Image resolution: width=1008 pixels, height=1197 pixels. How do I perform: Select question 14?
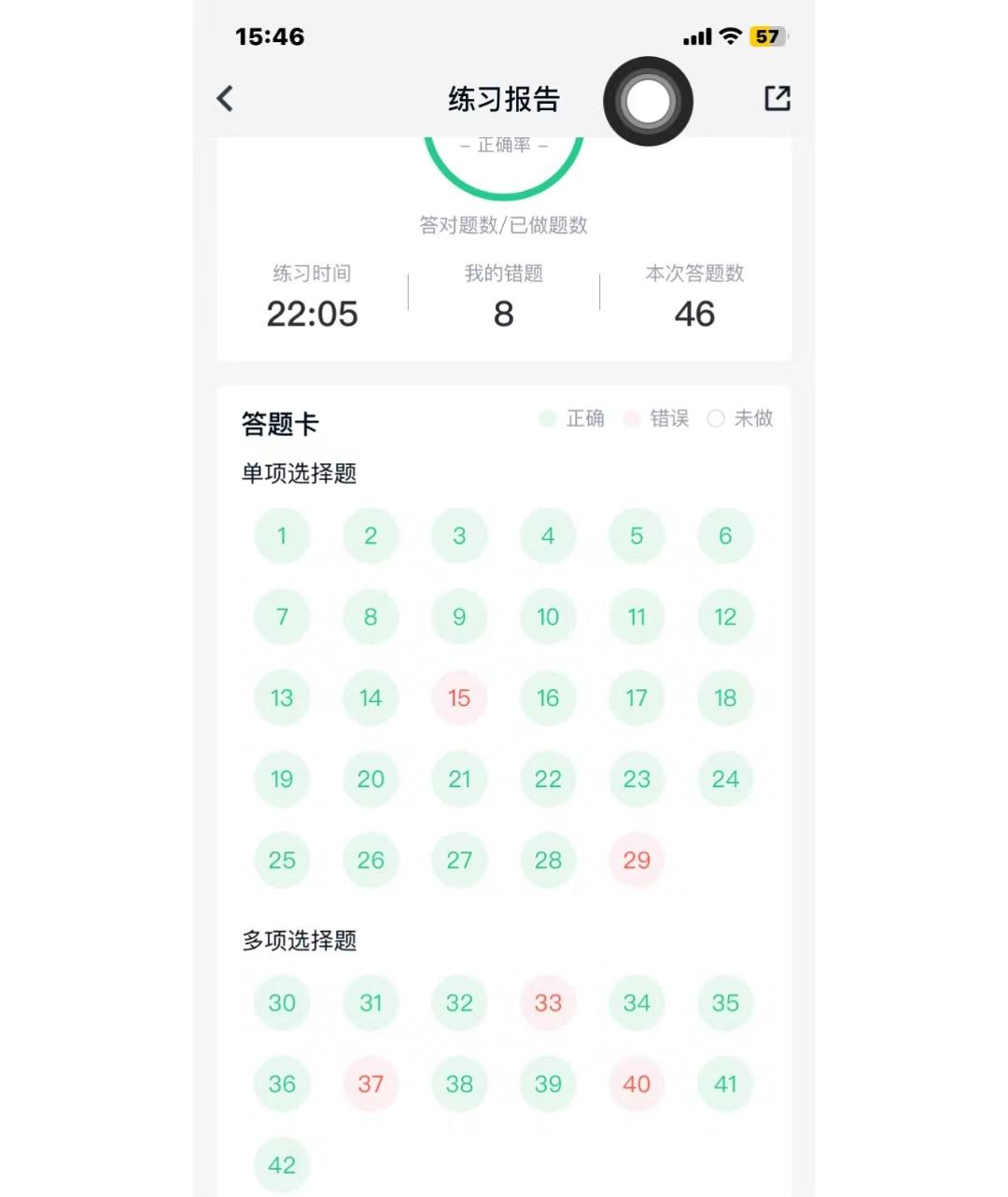[x=371, y=698]
